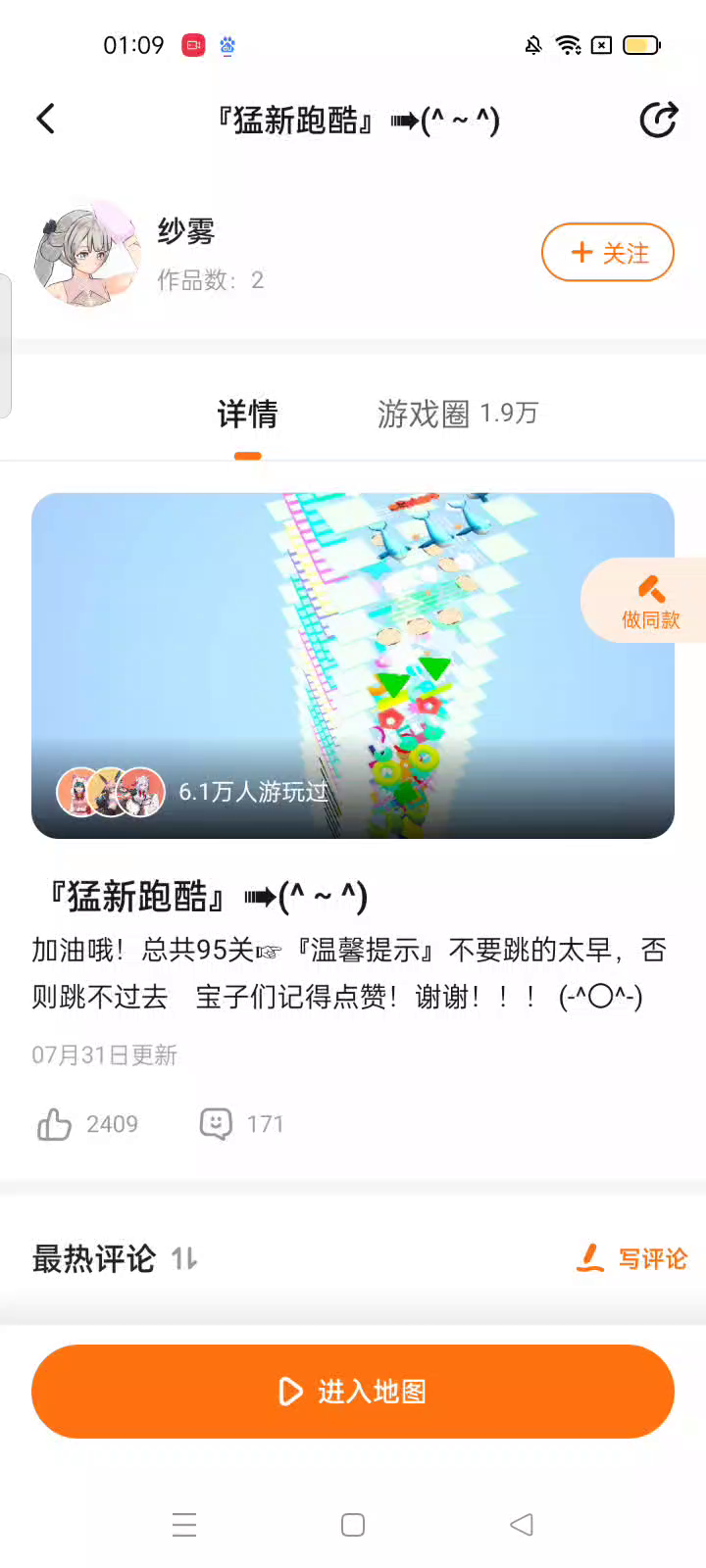
Task: Switch to the 游戏圈 tab
Action: click(457, 415)
